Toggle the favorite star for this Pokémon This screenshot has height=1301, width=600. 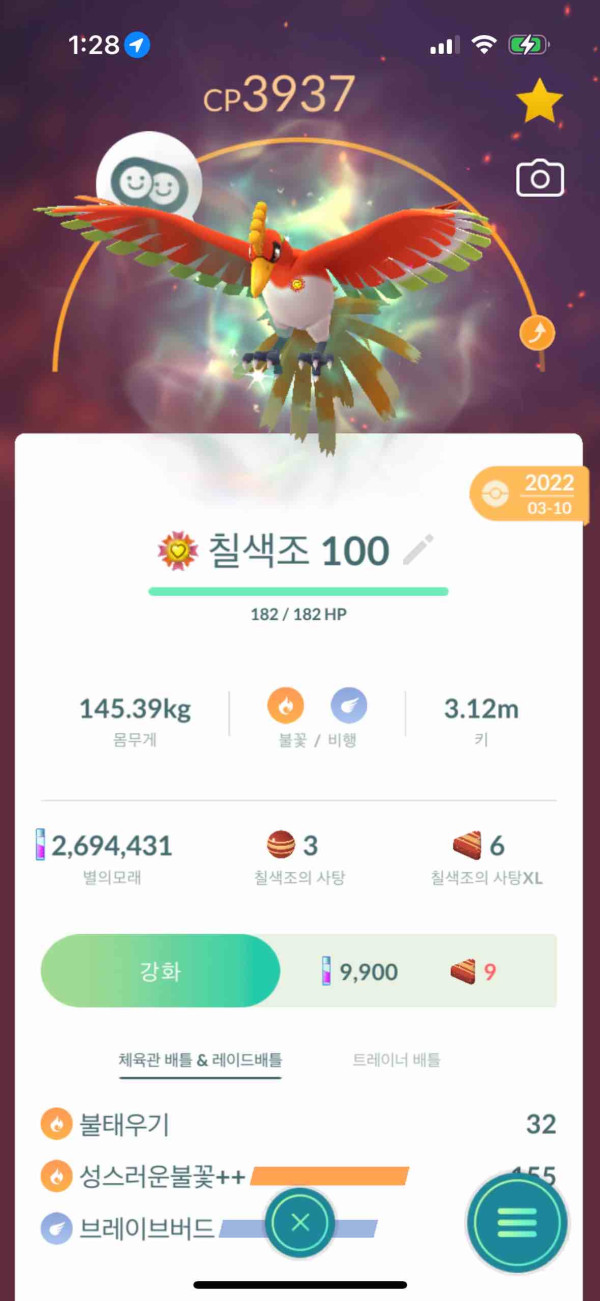tap(539, 101)
